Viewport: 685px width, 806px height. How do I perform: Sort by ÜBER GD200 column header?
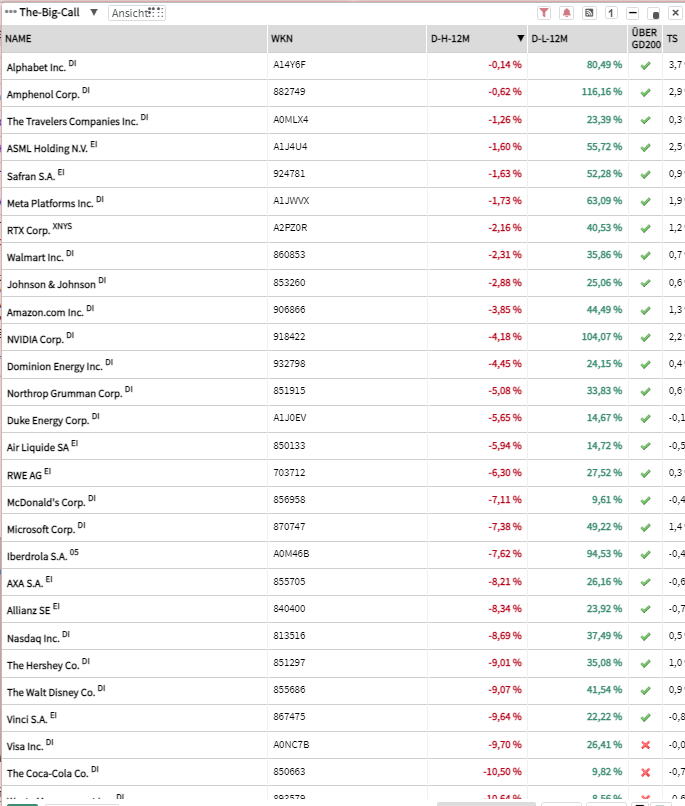pos(645,39)
